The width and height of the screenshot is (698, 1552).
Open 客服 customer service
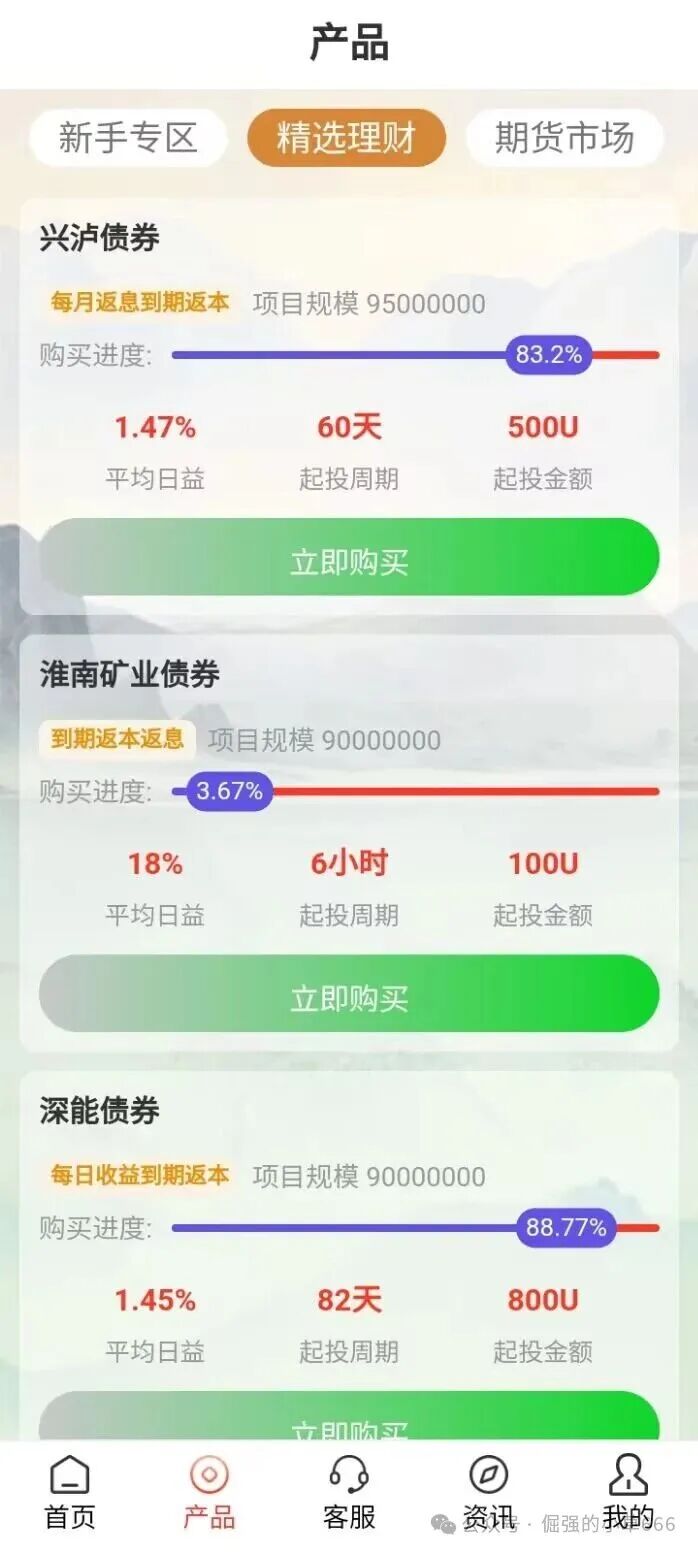[x=349, y=1493]
